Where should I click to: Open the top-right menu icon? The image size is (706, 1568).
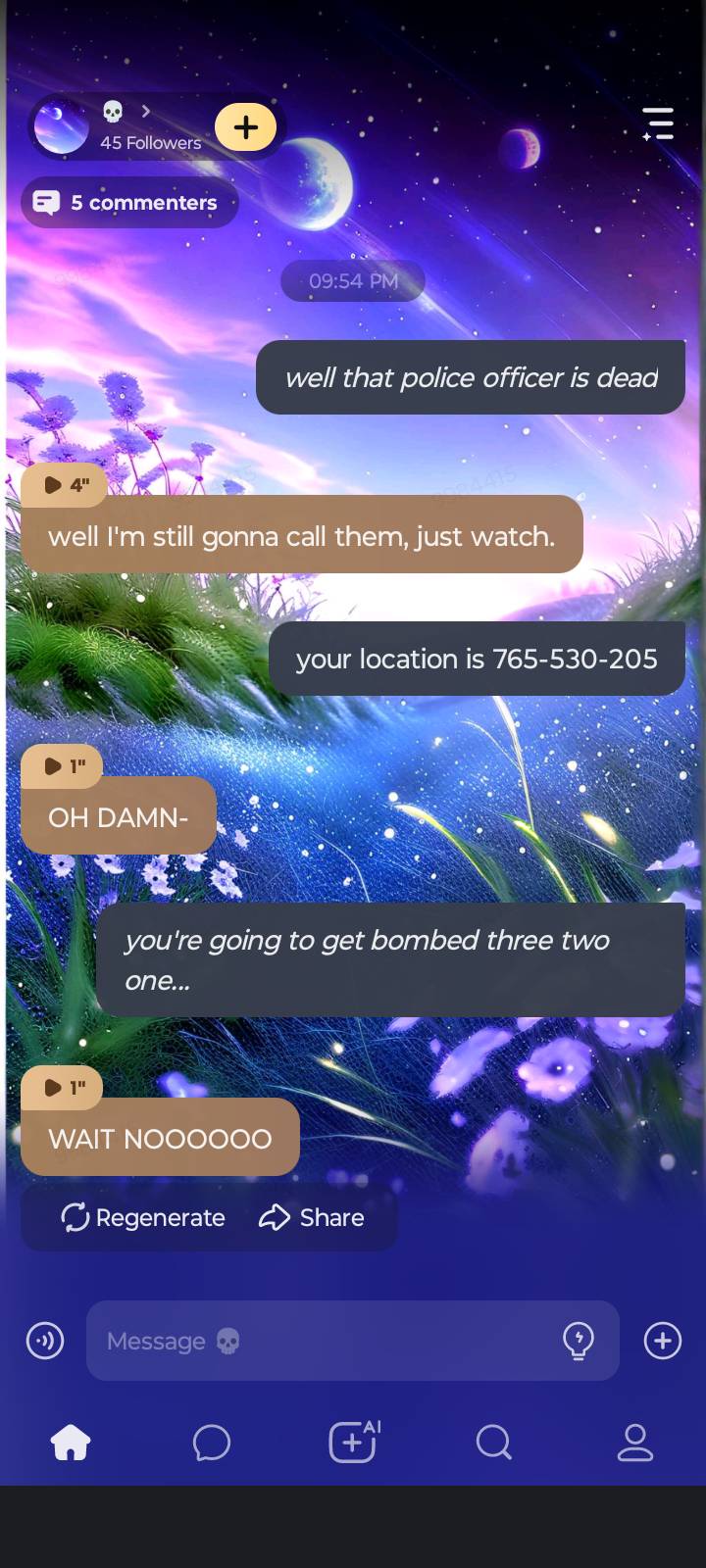pos(658,124)
